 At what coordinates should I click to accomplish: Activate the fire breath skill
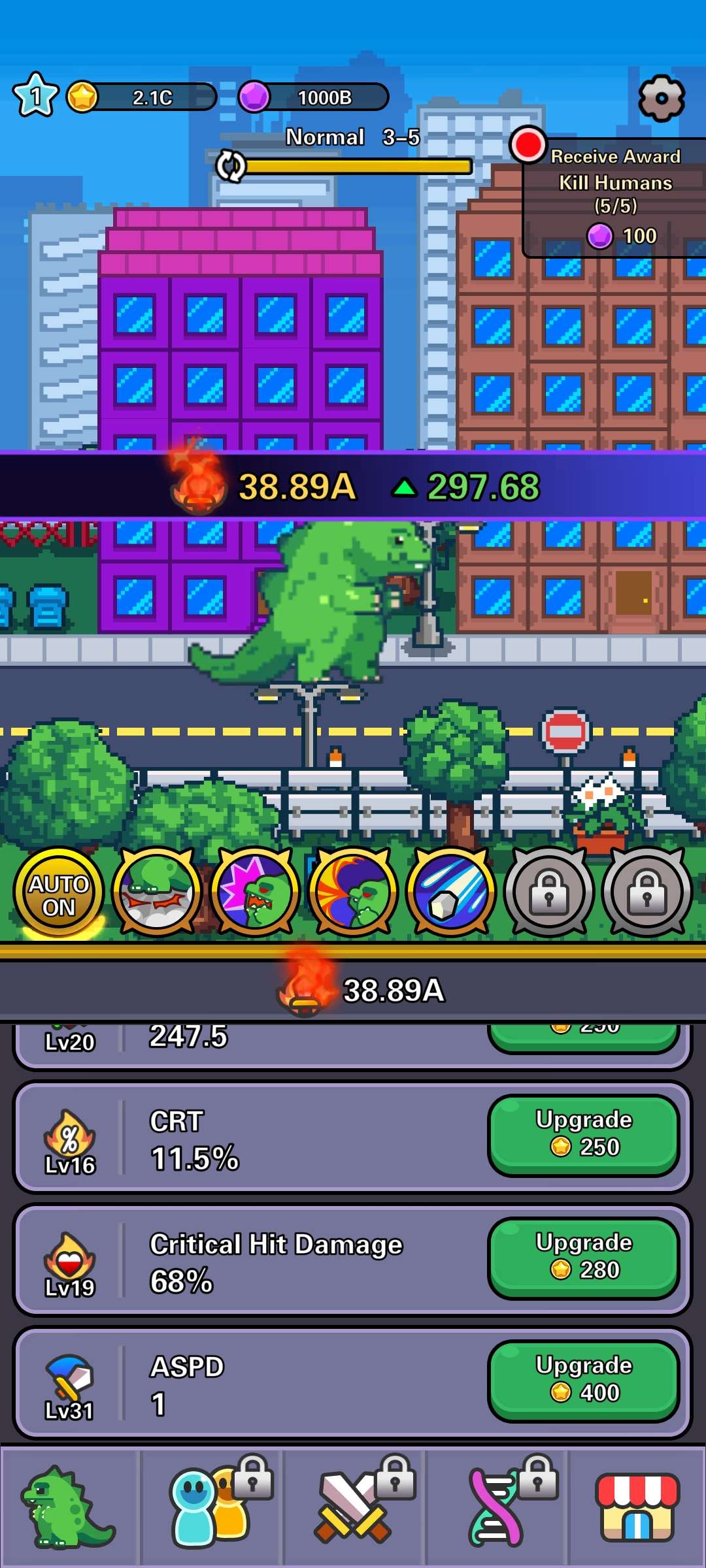tap(157, 892)
